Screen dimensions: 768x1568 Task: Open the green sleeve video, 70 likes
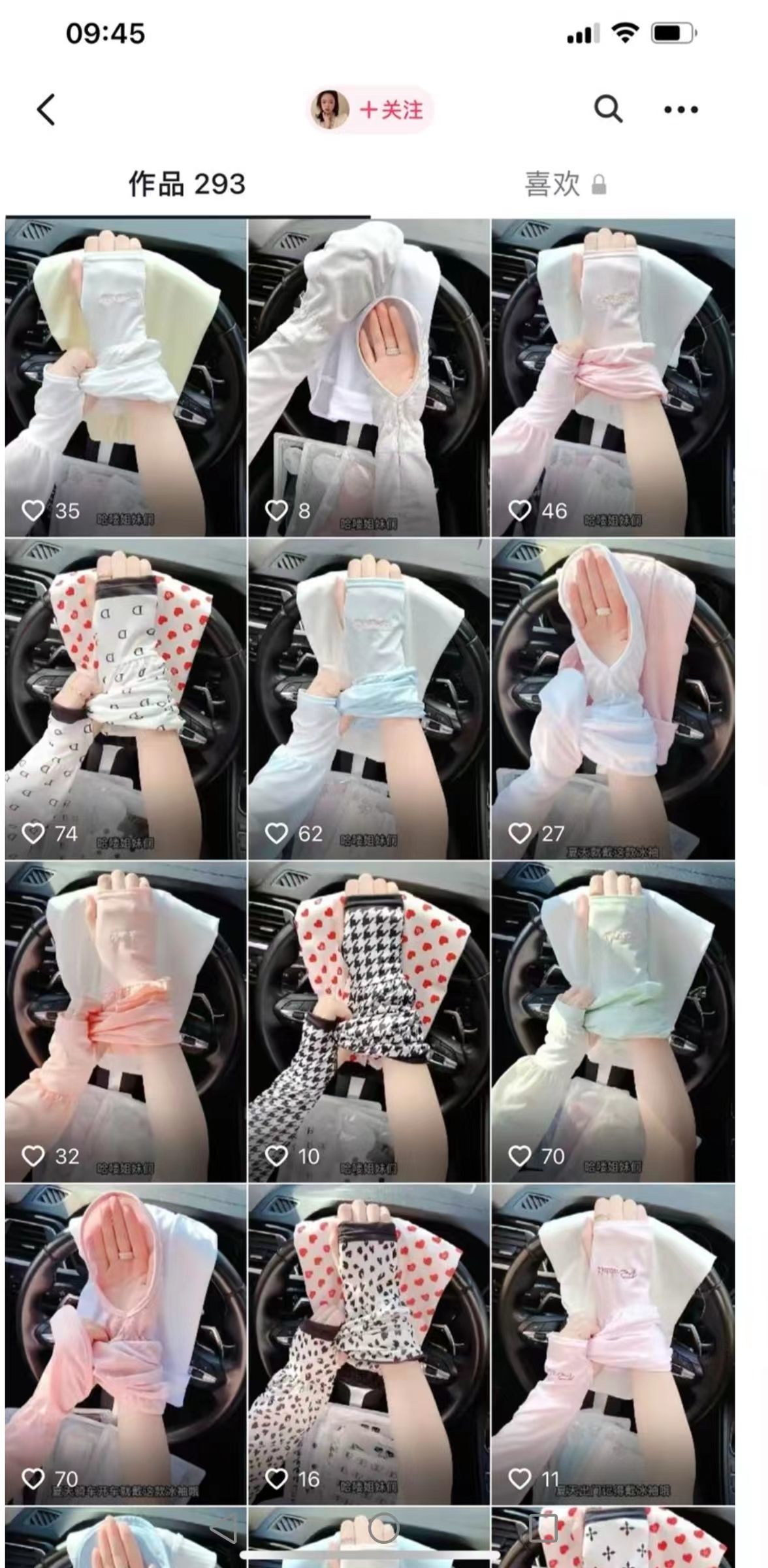pyautogui.click(x=613, y=1022)
